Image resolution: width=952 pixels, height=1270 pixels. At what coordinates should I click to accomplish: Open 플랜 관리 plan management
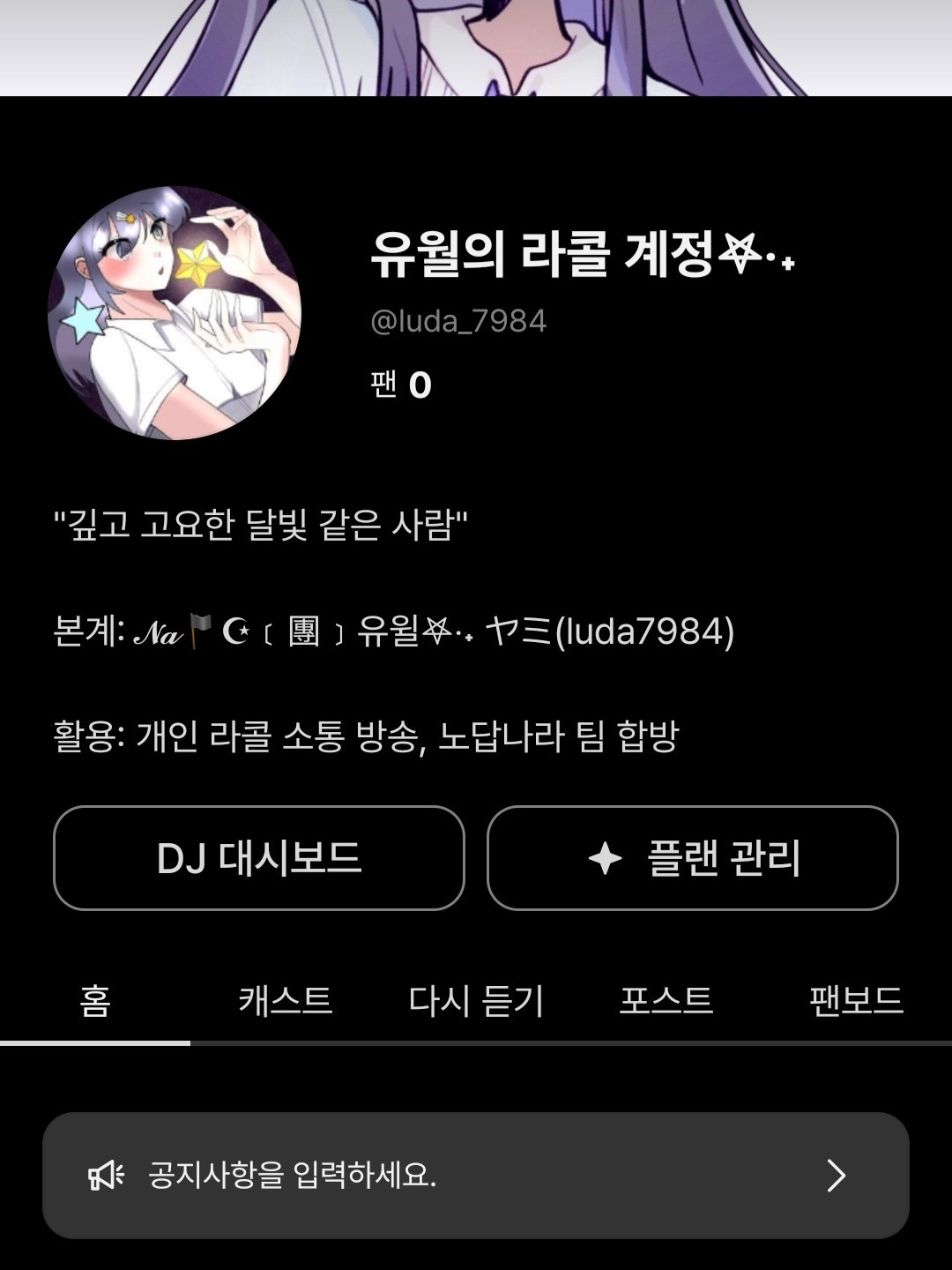click(692, 858)
